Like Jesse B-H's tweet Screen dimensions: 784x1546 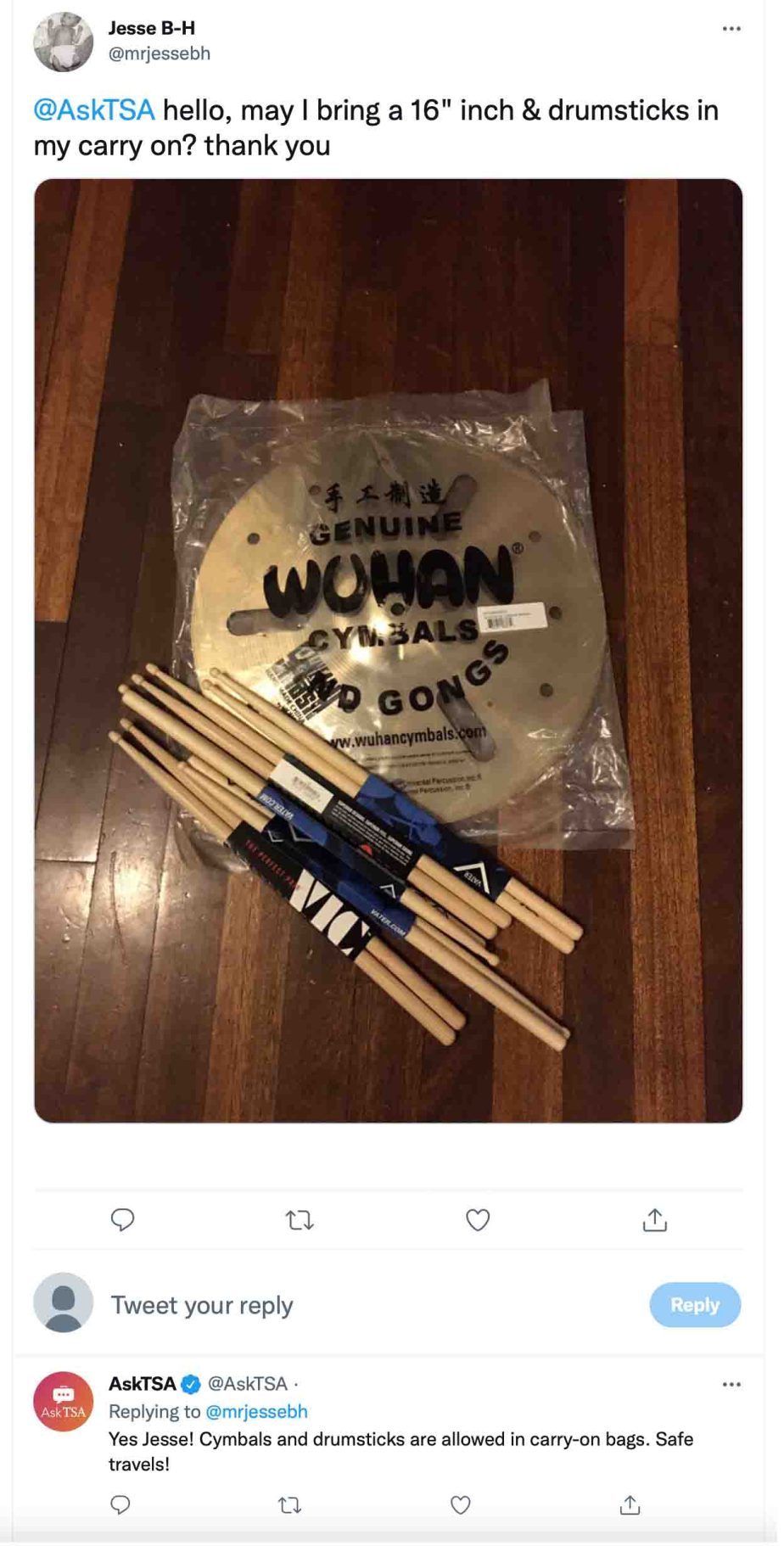478,1220
